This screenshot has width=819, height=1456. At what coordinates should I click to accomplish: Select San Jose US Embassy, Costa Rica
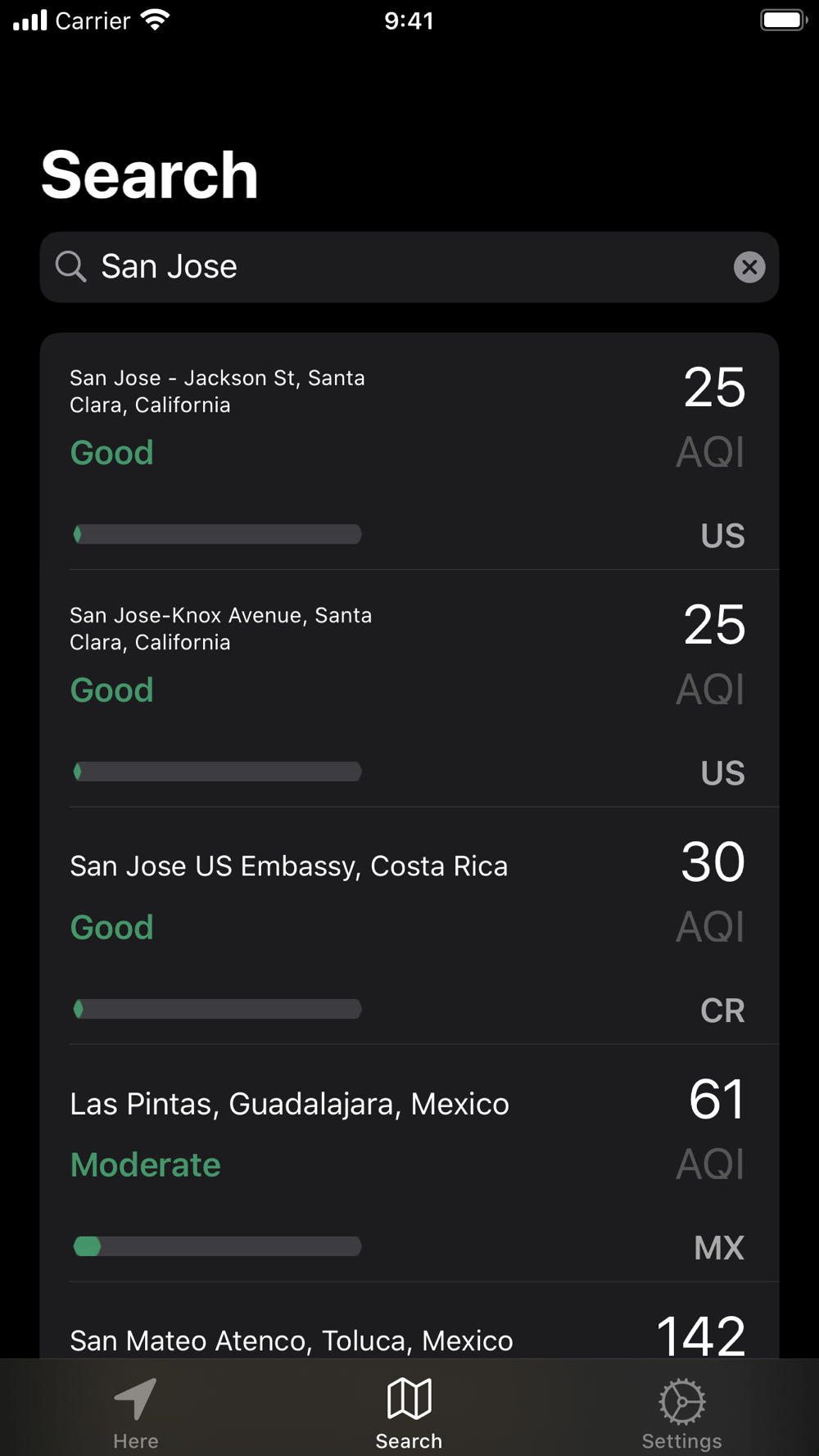pos(409,926)
